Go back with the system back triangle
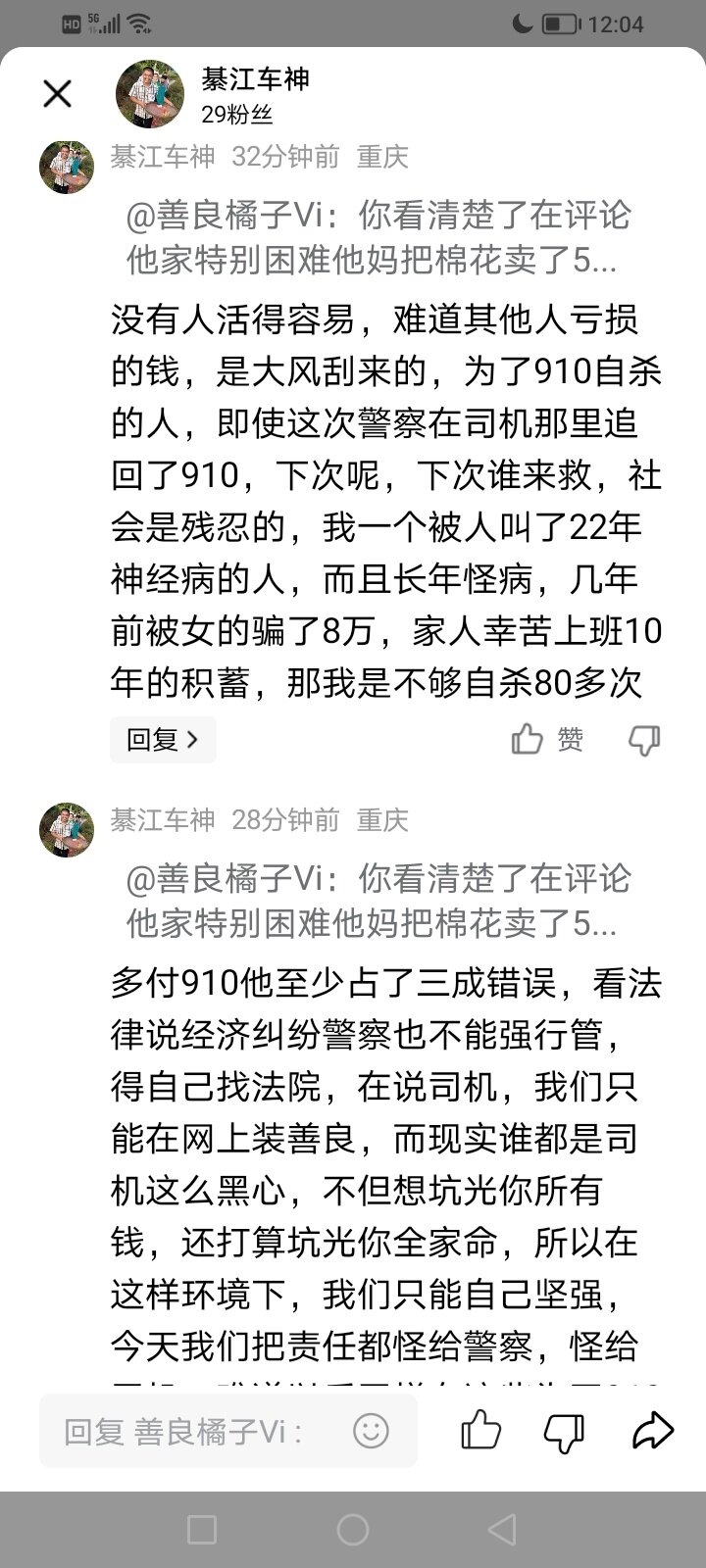 503,1530
